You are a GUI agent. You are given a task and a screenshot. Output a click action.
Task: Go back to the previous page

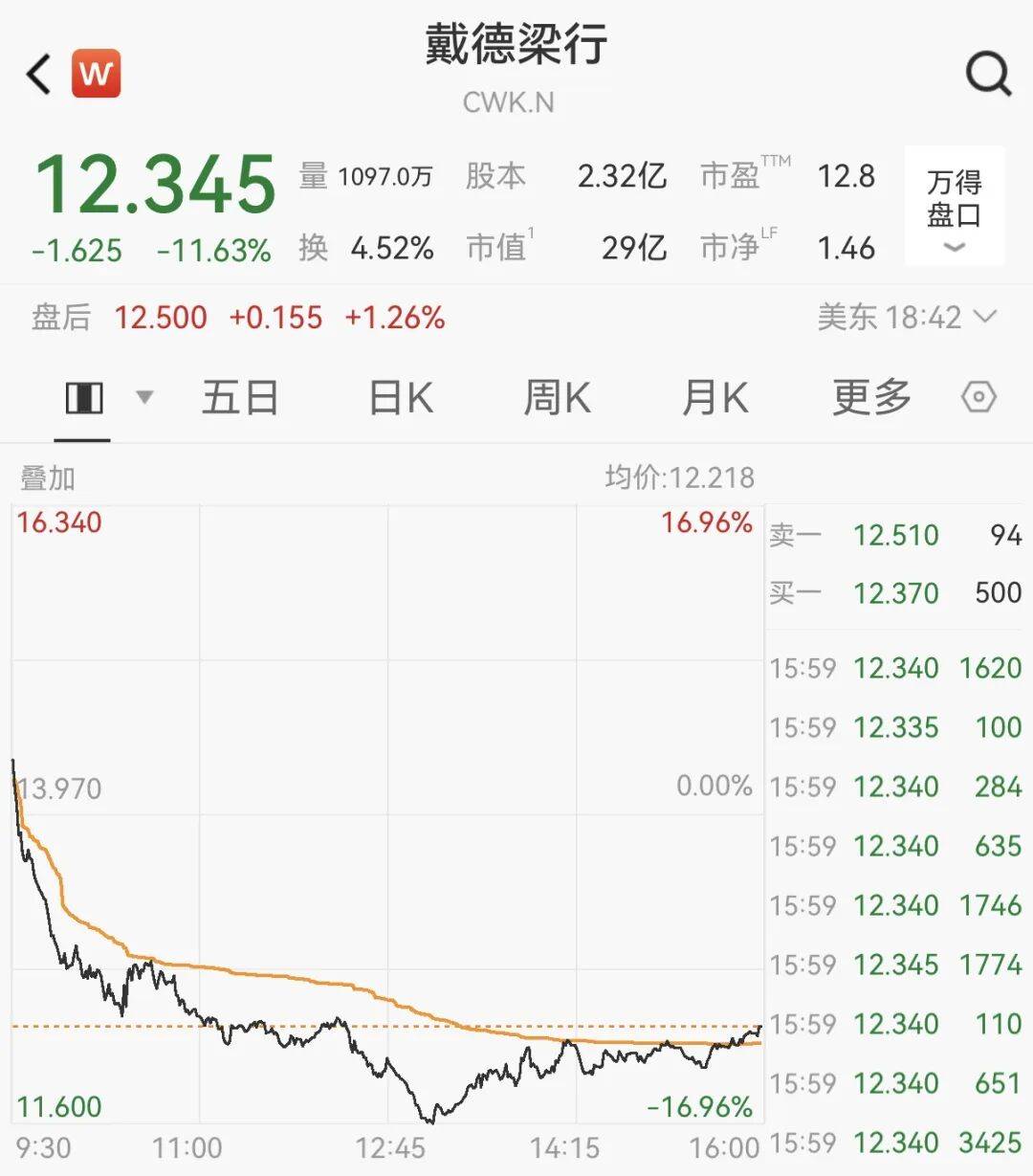point(38,74)
